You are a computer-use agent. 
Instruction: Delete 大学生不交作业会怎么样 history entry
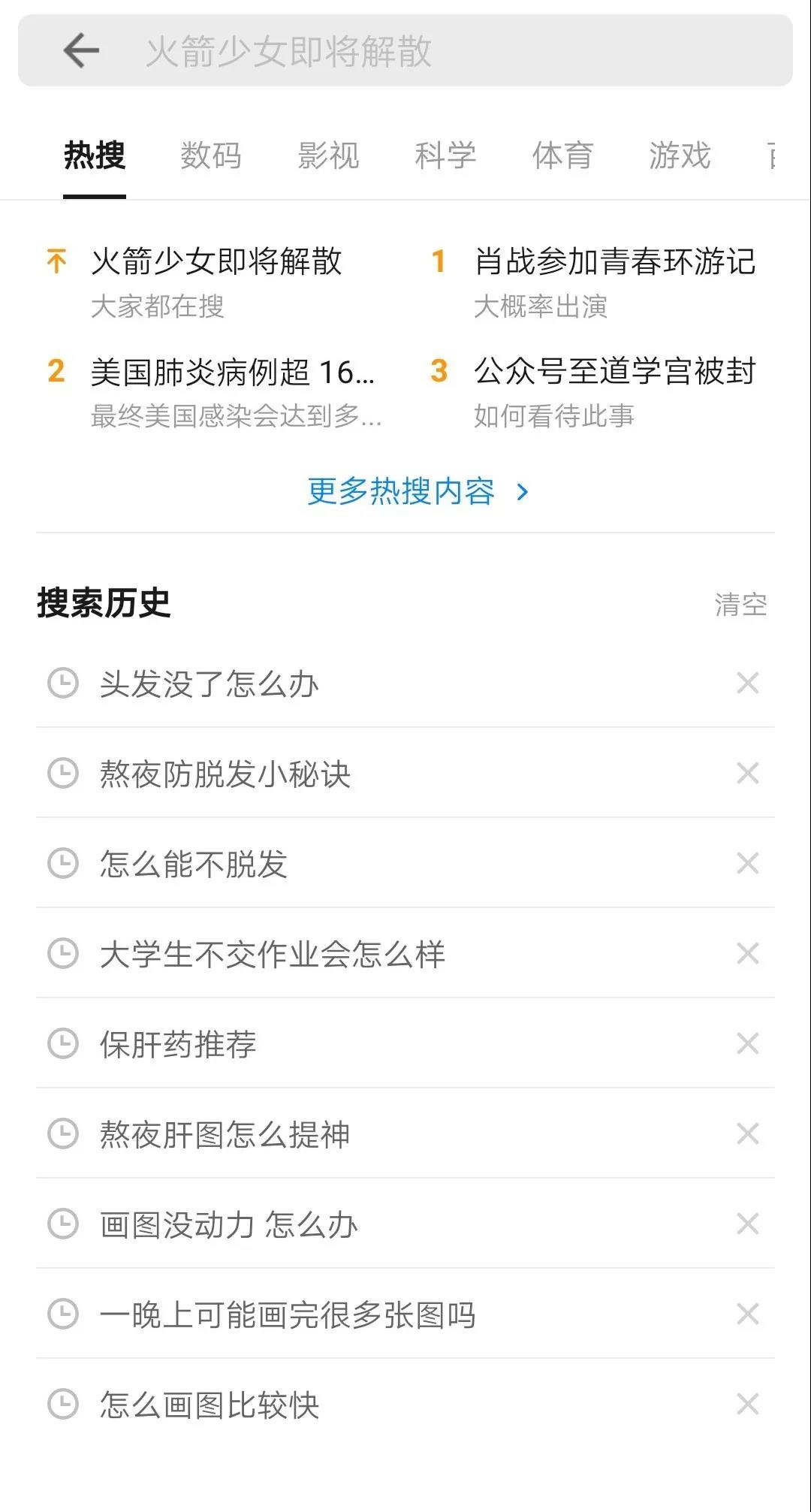(748, 953)
